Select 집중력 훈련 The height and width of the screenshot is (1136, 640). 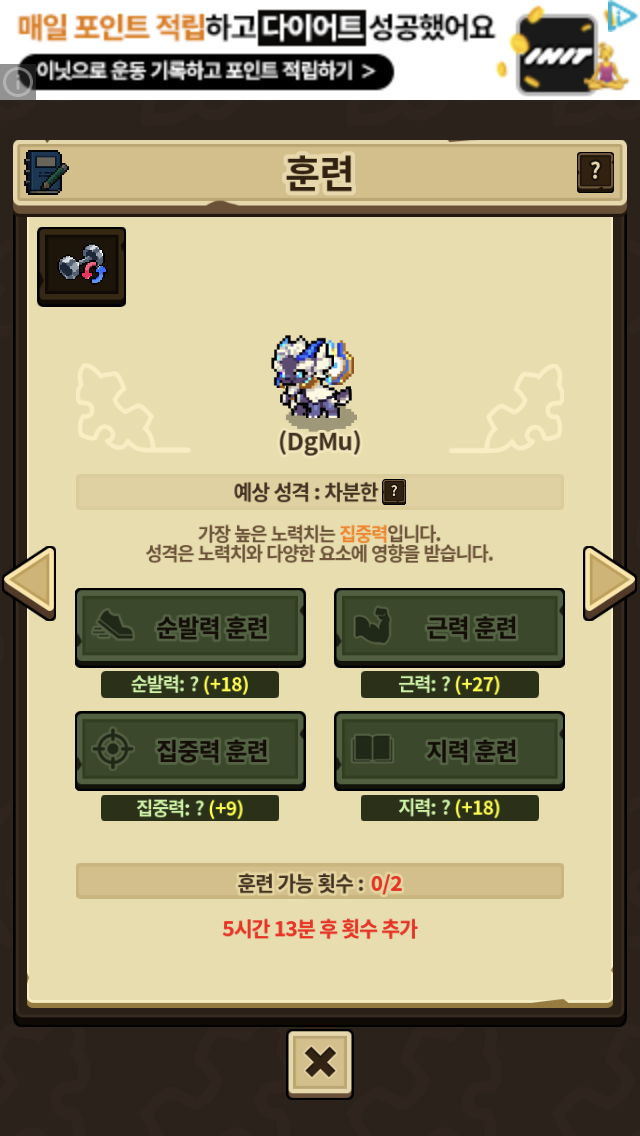click(x=190, y=750)
